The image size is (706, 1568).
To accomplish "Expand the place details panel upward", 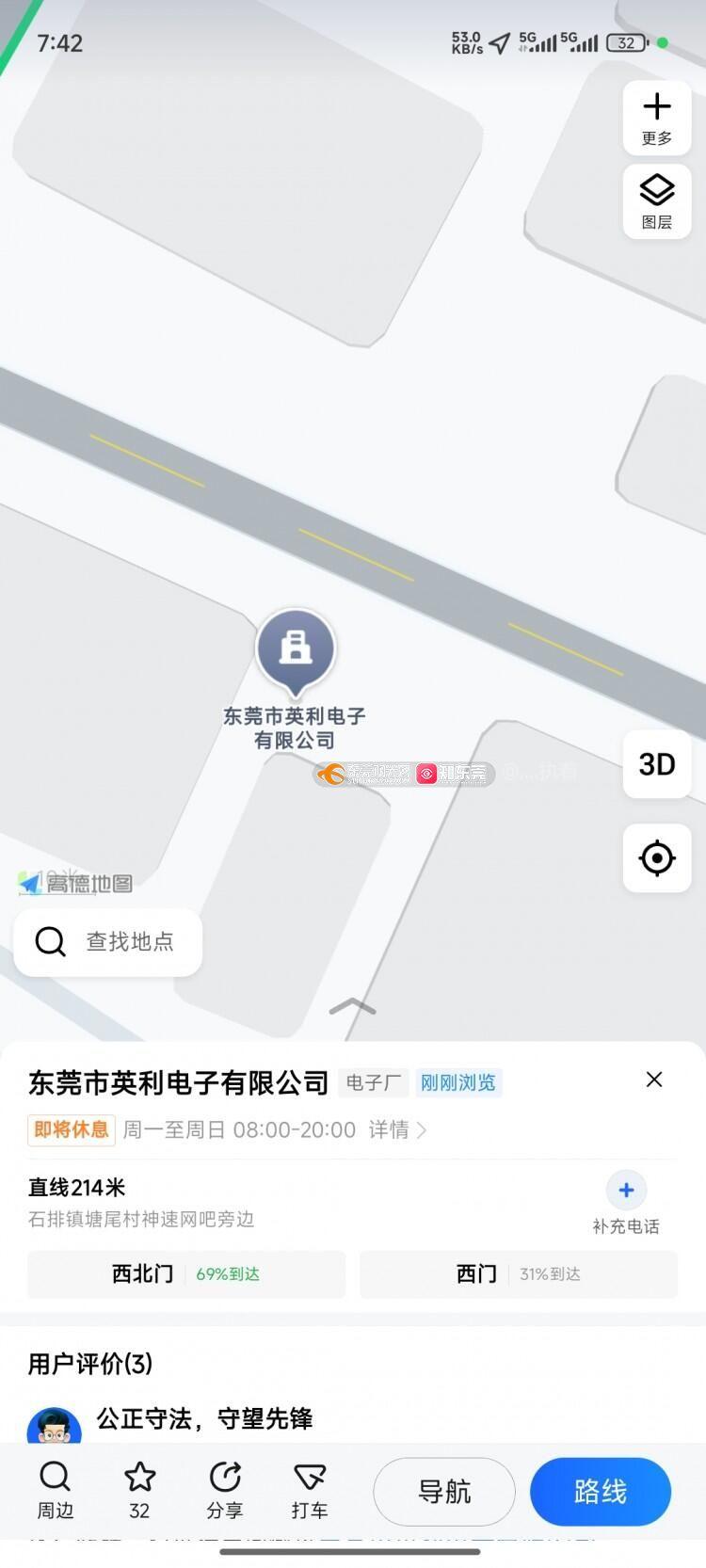I will (353, 1007).
